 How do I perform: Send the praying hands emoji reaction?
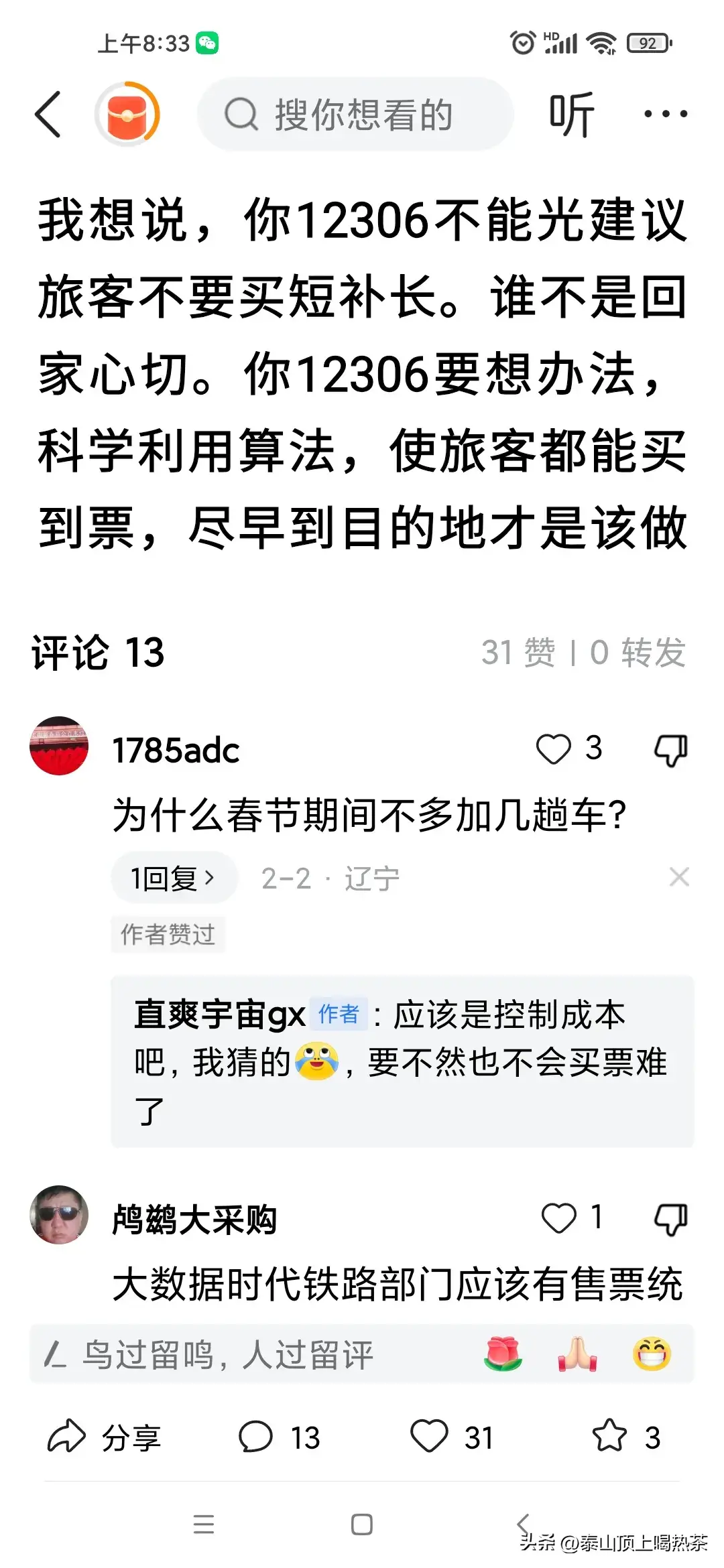577,1354
